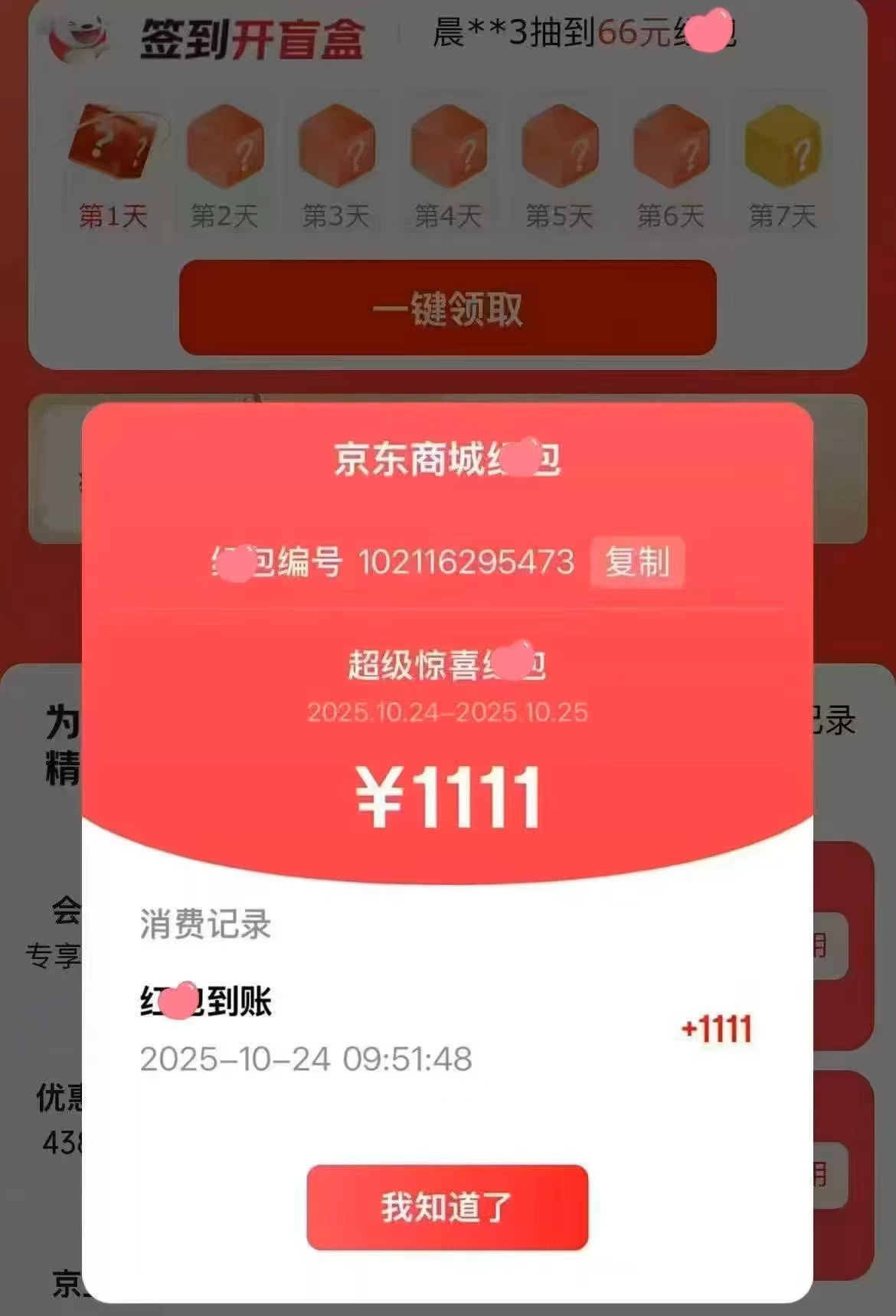Click 复制 to copy envelope number

point(636,565)
